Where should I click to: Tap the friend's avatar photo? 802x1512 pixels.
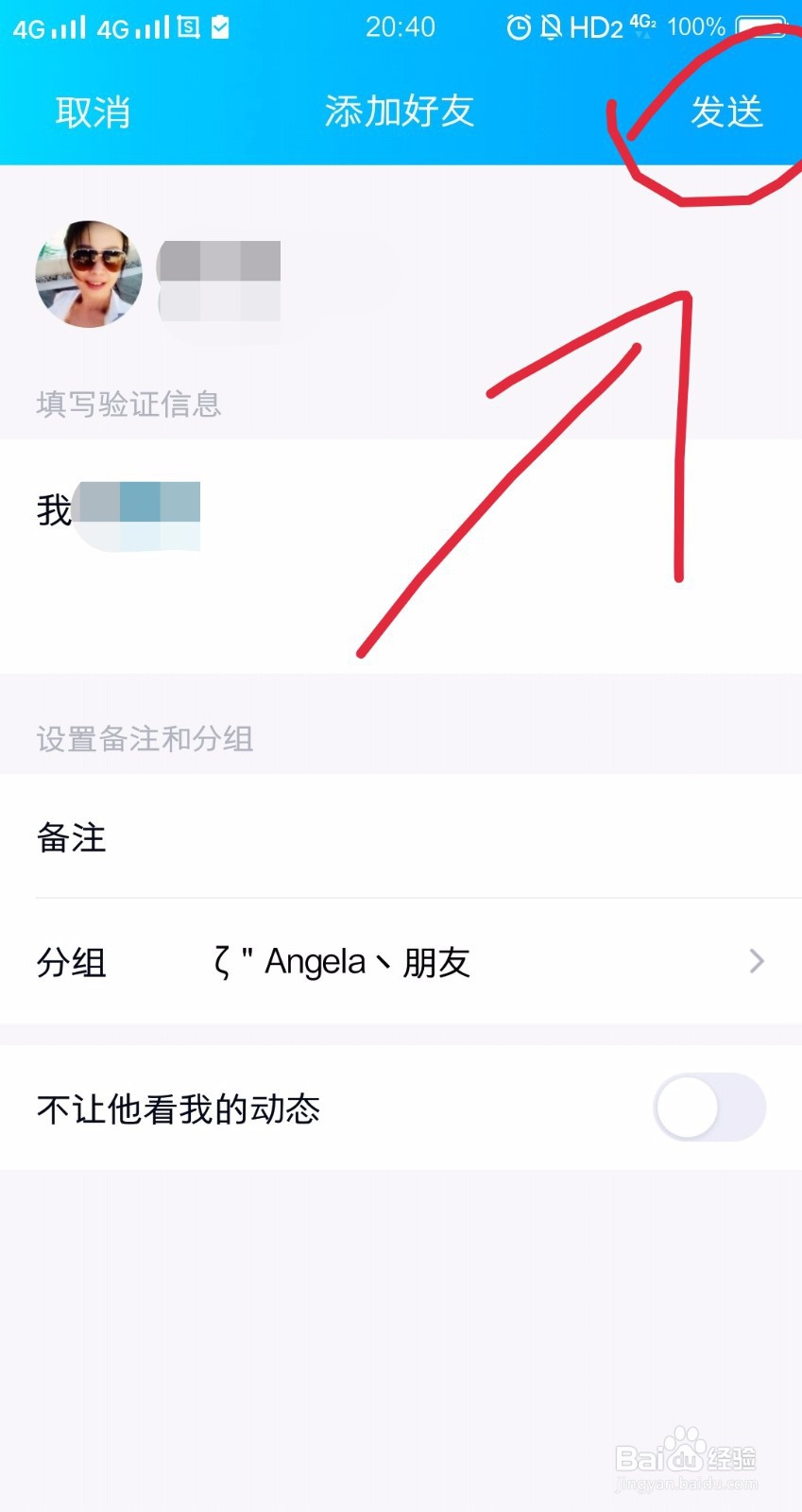pos(89,275)
